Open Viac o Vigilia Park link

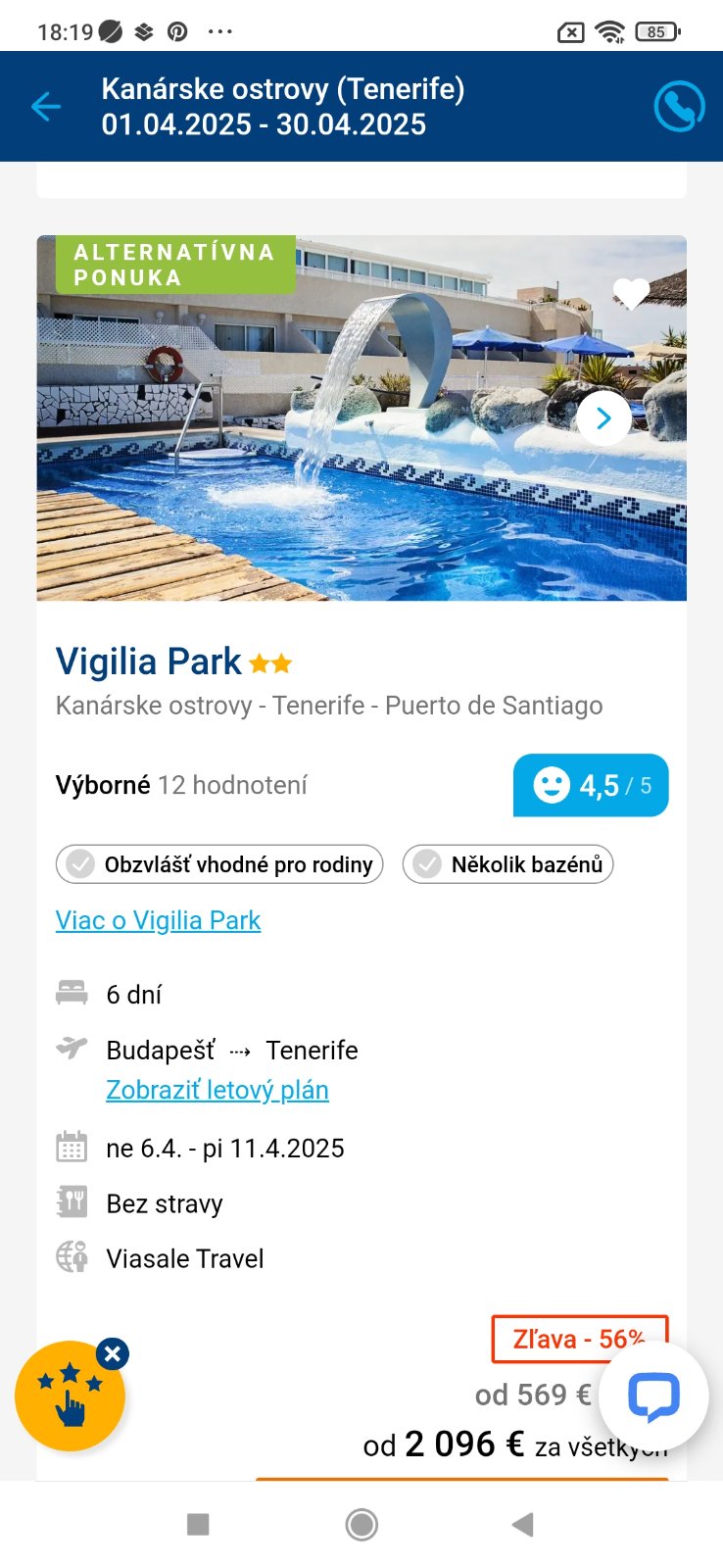158,920
